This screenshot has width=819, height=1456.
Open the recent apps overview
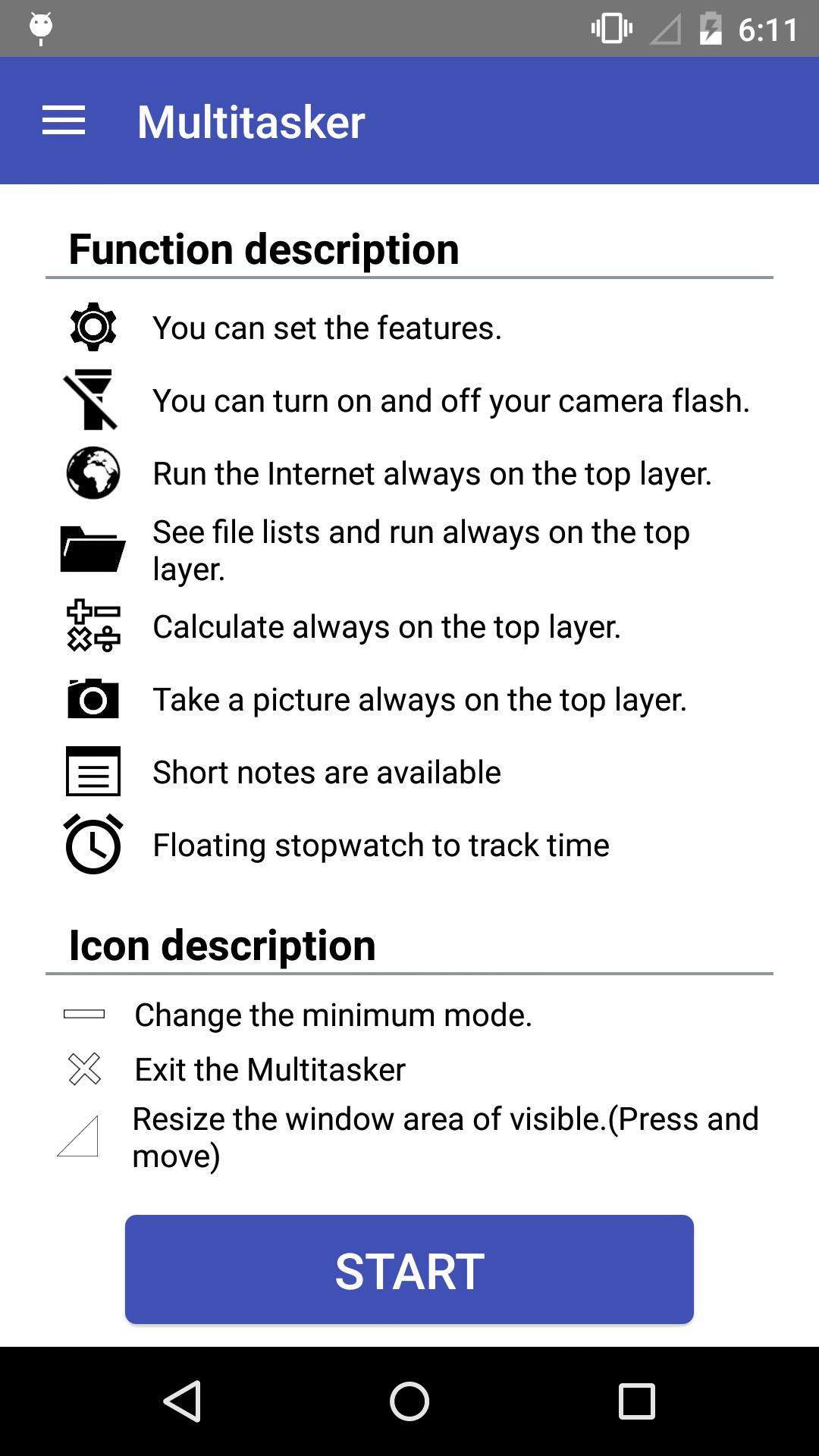point(637,1401)
